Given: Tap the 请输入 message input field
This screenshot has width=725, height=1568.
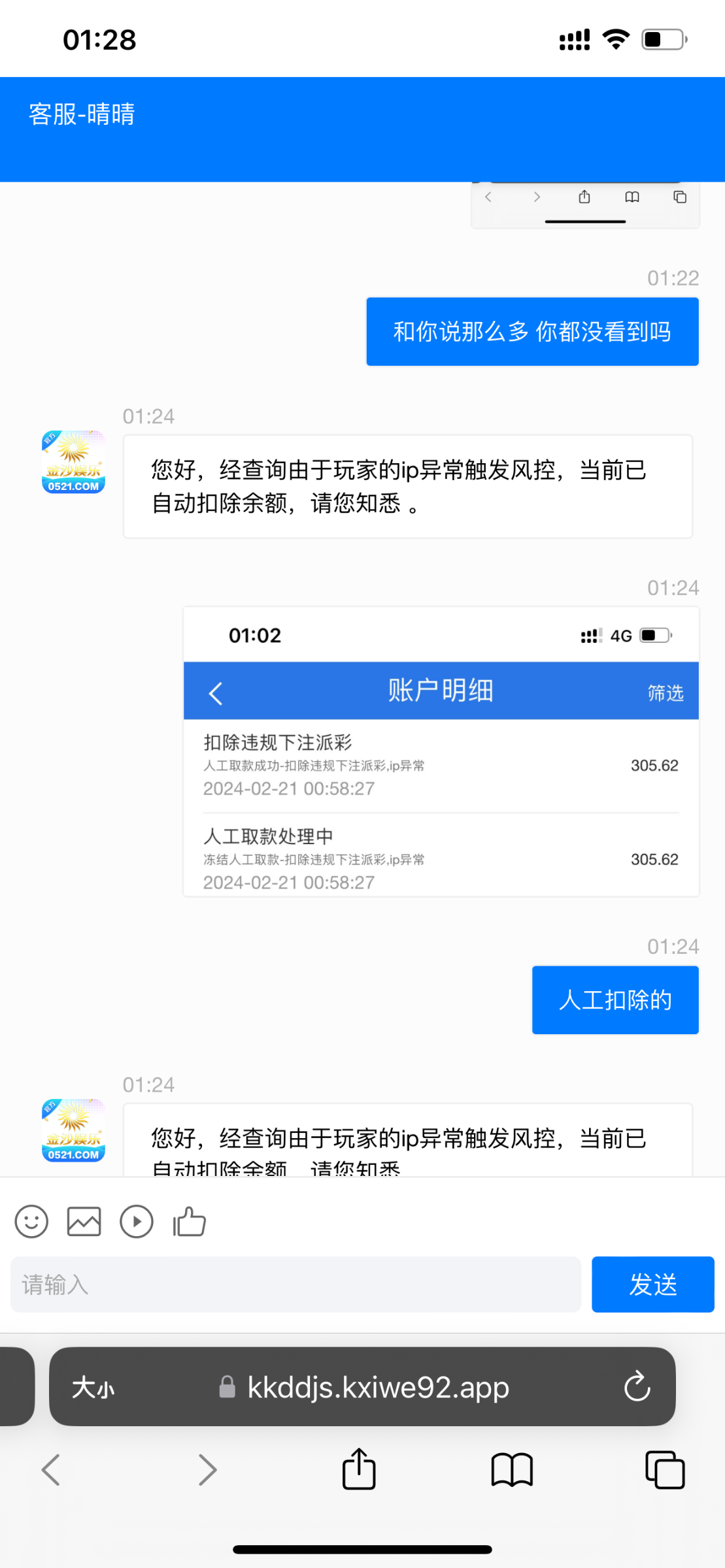Looking at the screenshot, I should click(296, 1284).
